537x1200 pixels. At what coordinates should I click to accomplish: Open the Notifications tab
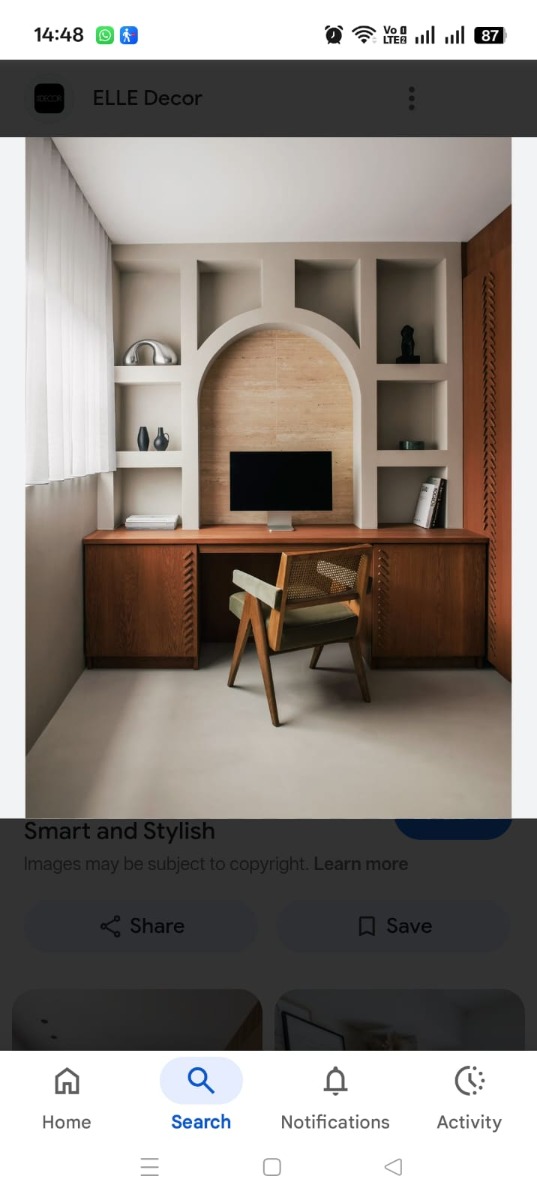(x=335, y=1098)
